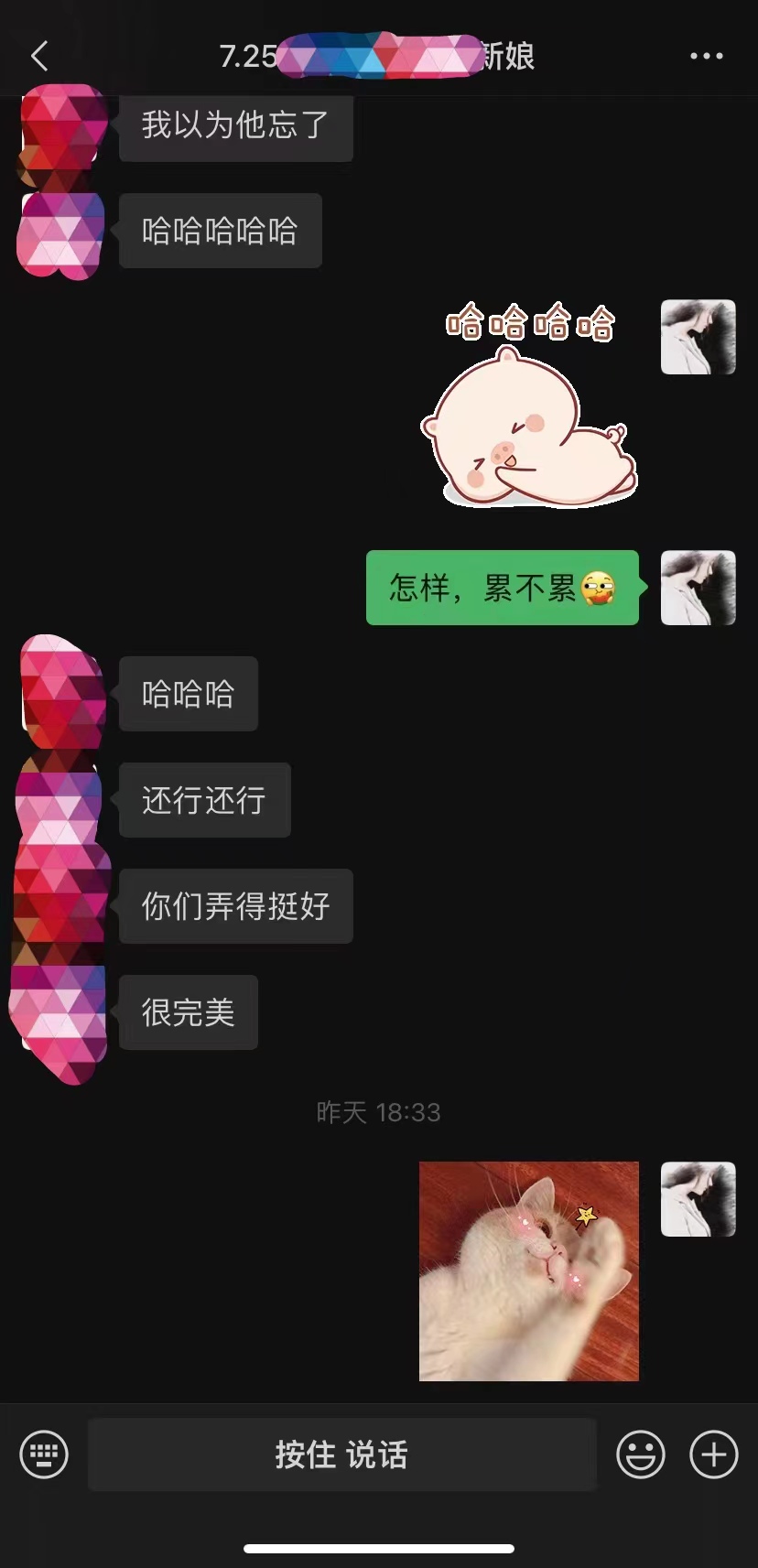Open the emoji sticker panel

click(x=640, y=1454)
